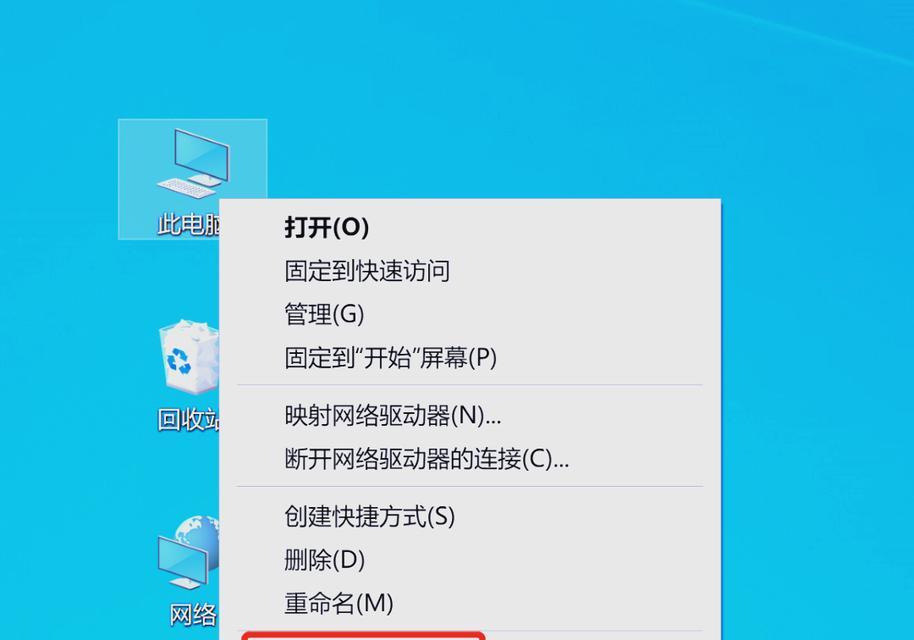Choose 创建快捷方式(S) menu item
Image resolution: width=914 pixels, height=640 pixels.
pos(369,516)
